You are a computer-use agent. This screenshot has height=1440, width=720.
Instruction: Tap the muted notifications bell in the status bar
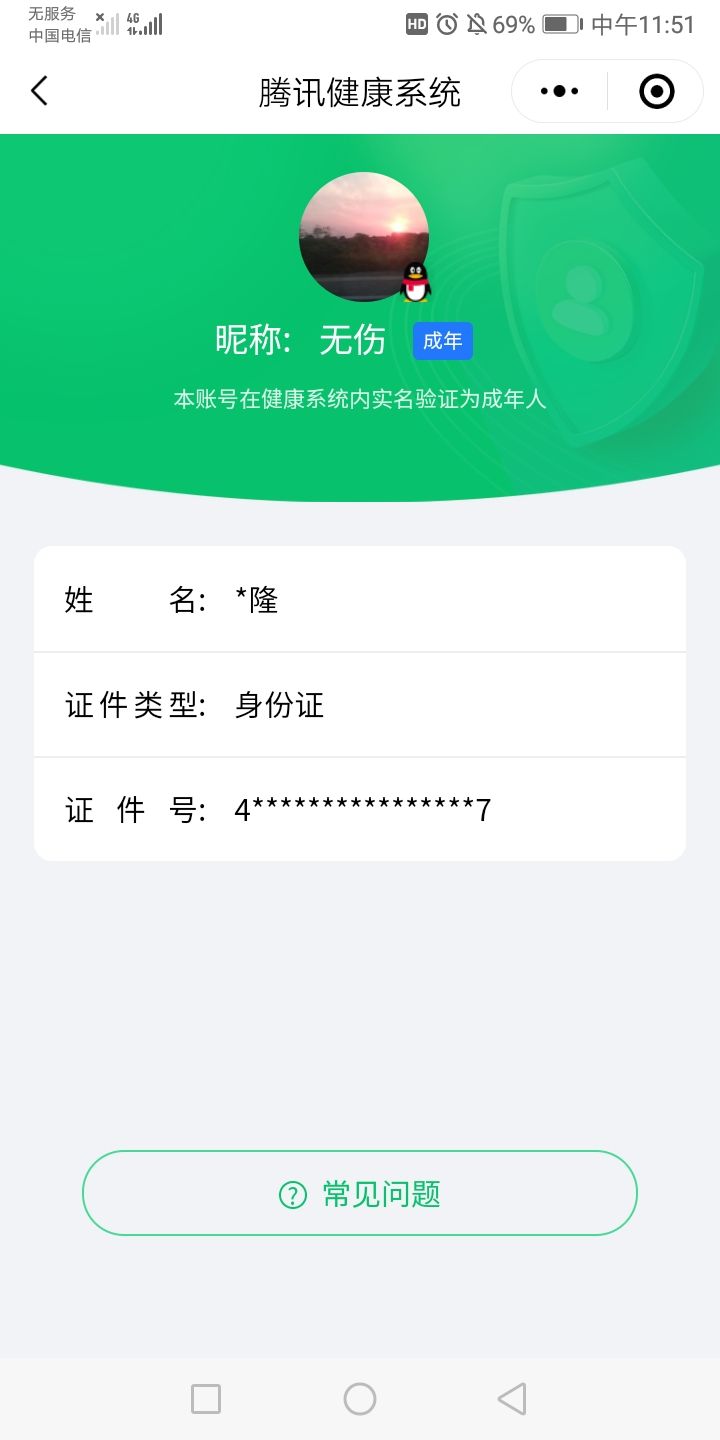[475, 23]
